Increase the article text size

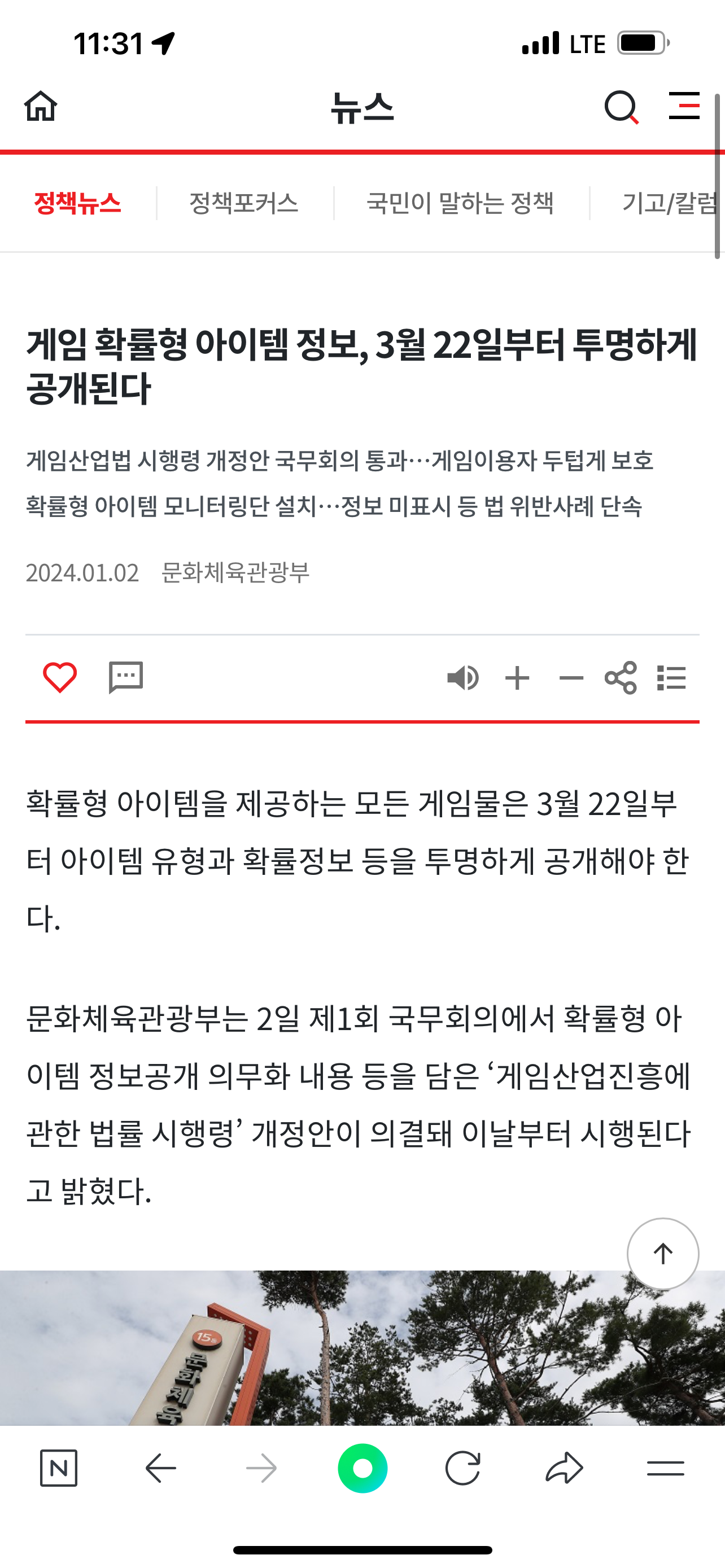click(517, 678)
